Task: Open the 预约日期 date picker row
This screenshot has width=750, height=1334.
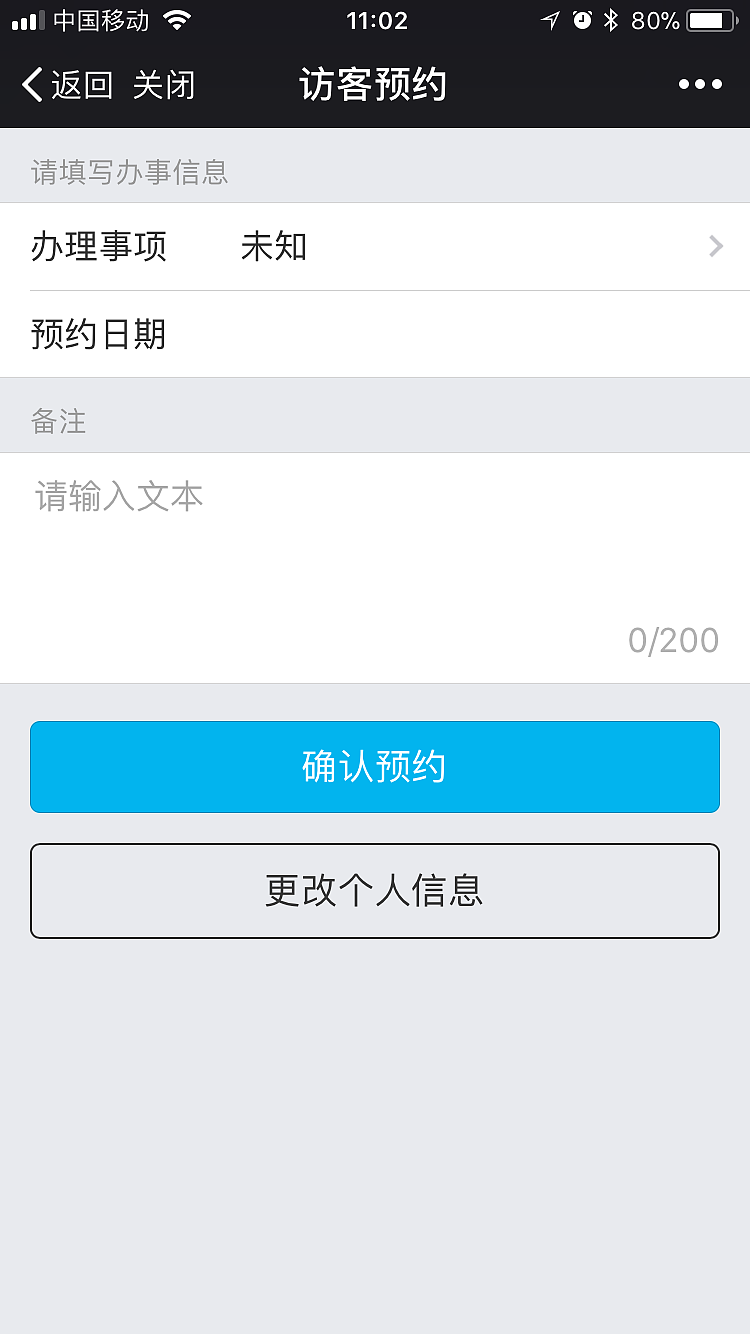Action: [375, 334]
